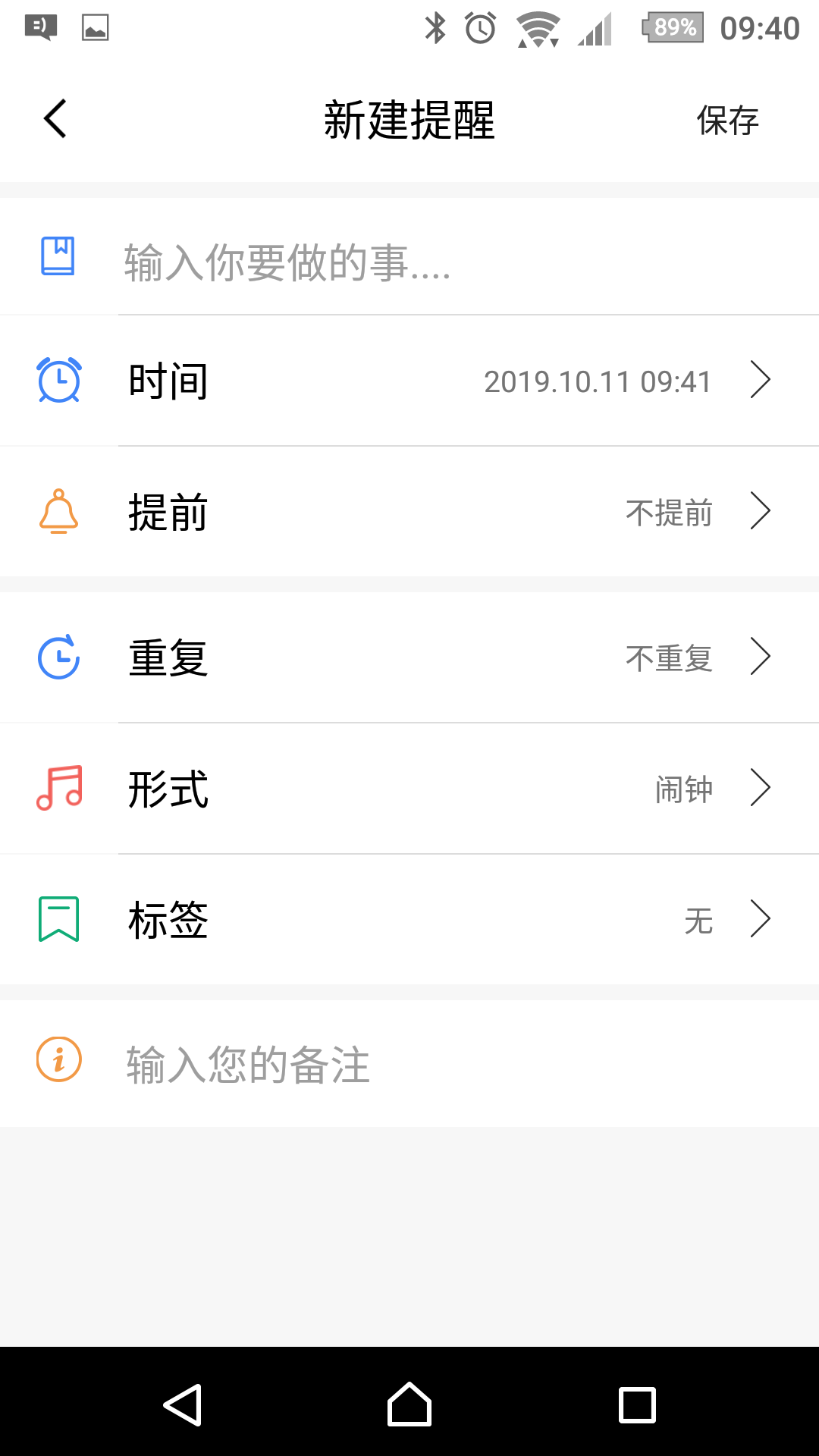Click the orange bell icon for 提前
The image size is (819, 1456).
(x=58, y=512)
